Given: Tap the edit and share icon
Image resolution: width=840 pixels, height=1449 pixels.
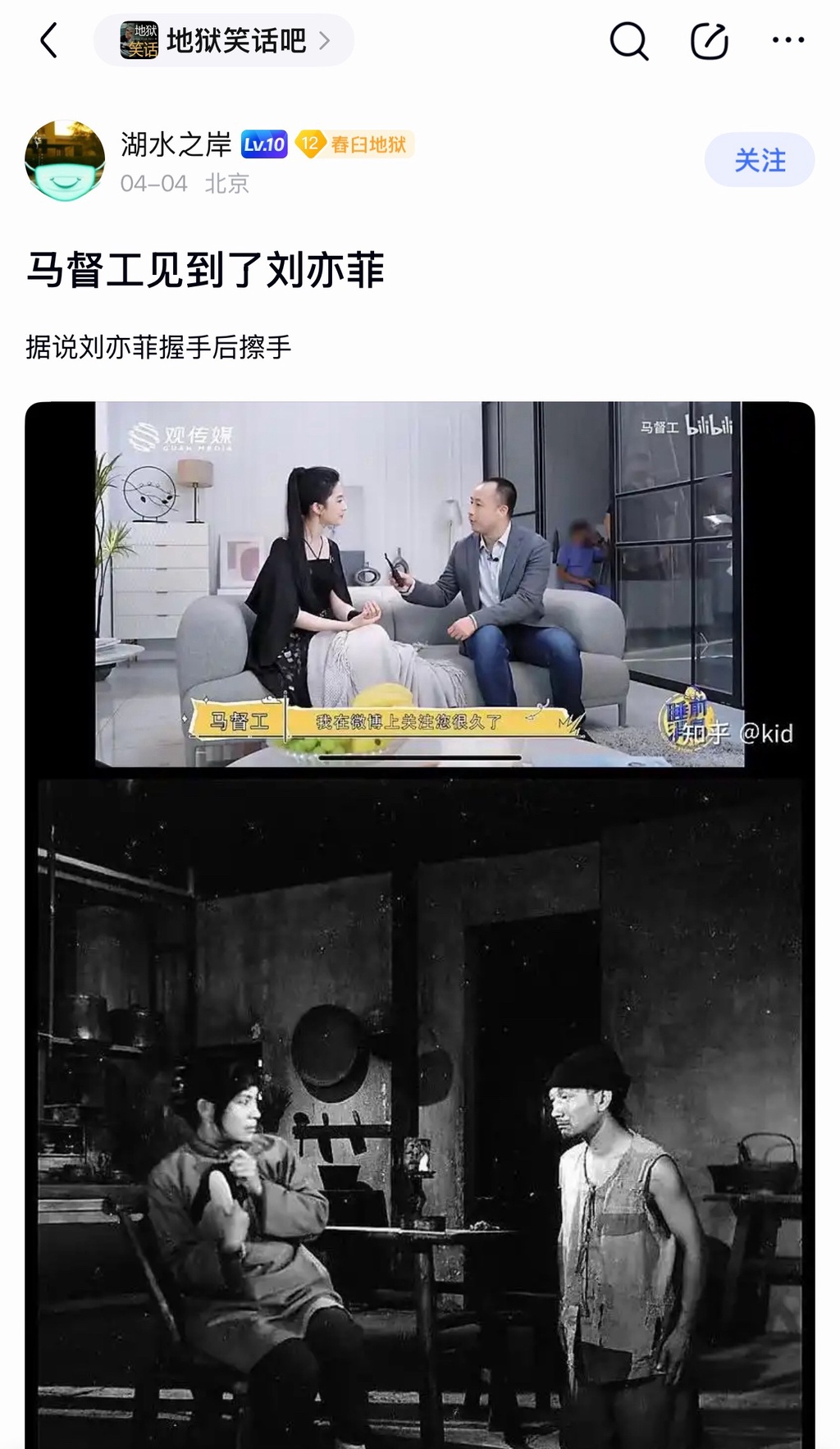Looking at the screenshot, I should coord(710,40).
